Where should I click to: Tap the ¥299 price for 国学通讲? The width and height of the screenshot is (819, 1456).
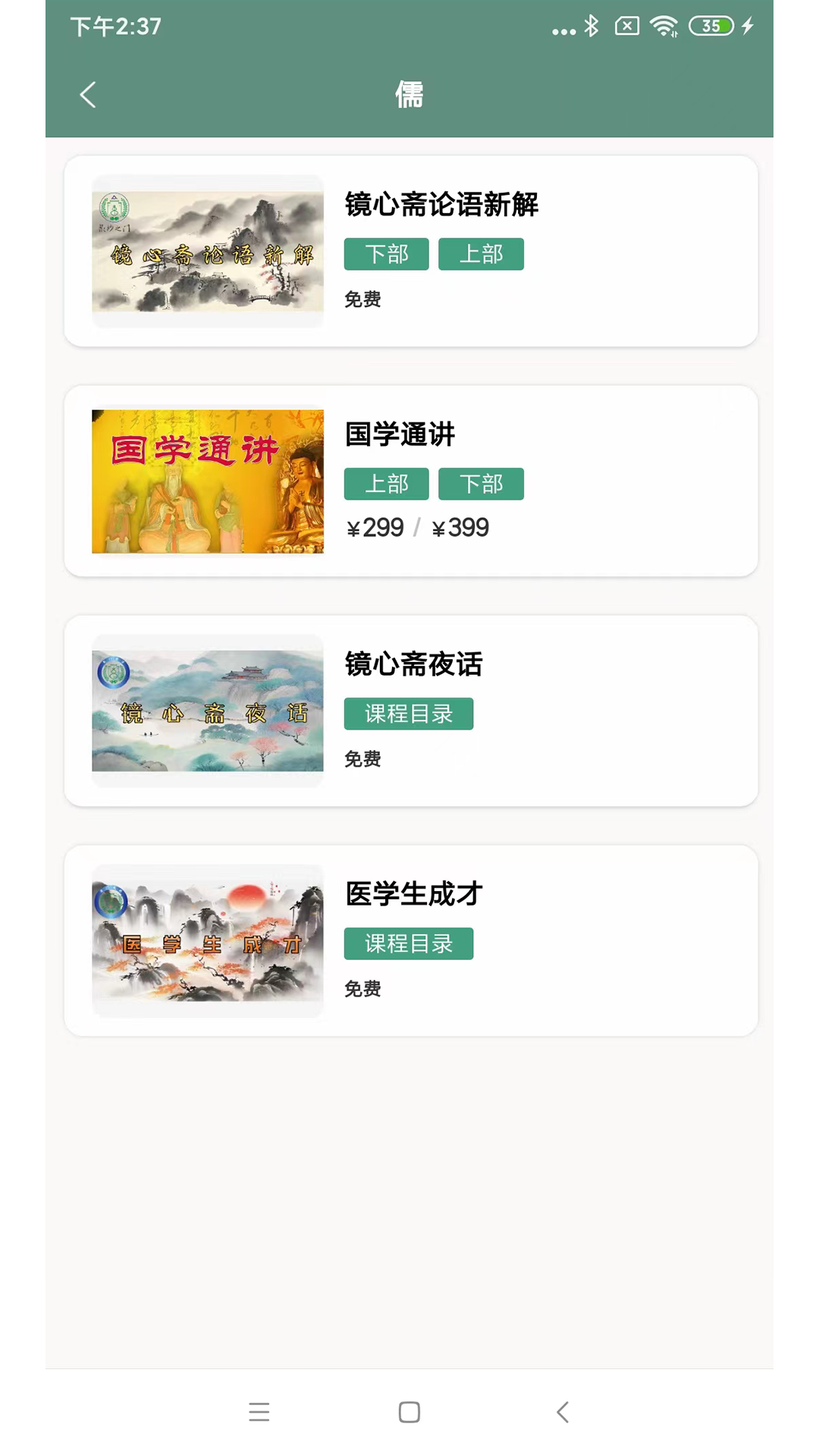pos(375,528)
